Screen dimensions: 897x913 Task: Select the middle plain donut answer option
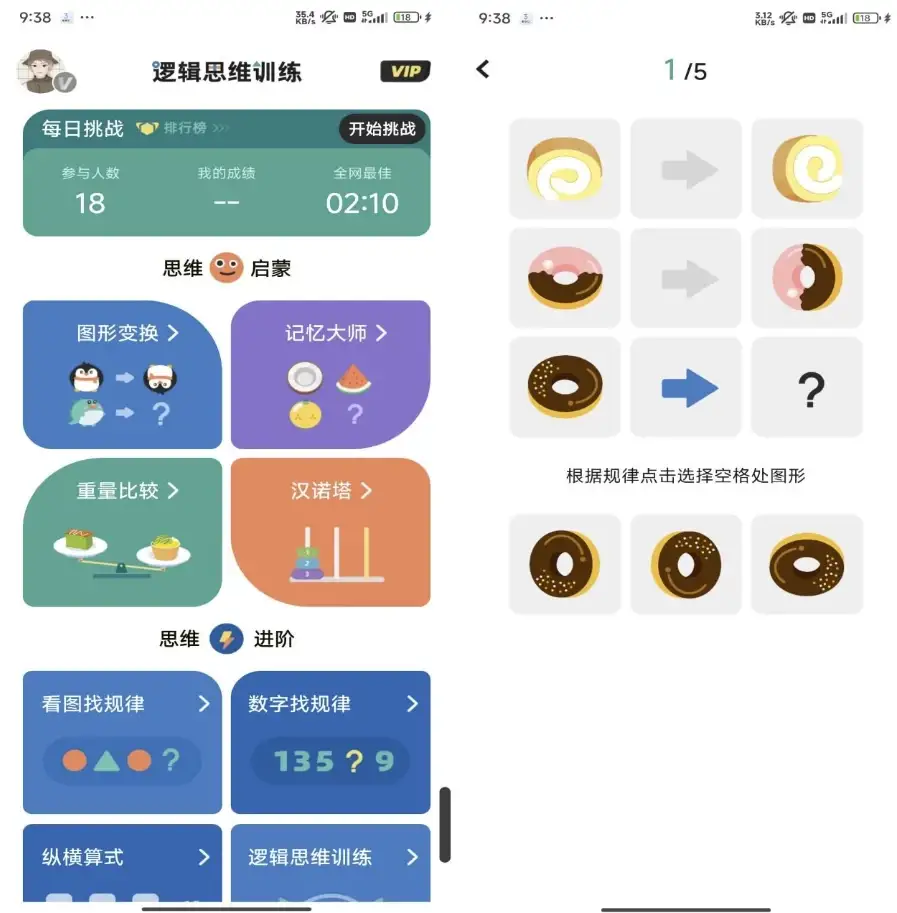pyautogui.click(x=686, y=563)
